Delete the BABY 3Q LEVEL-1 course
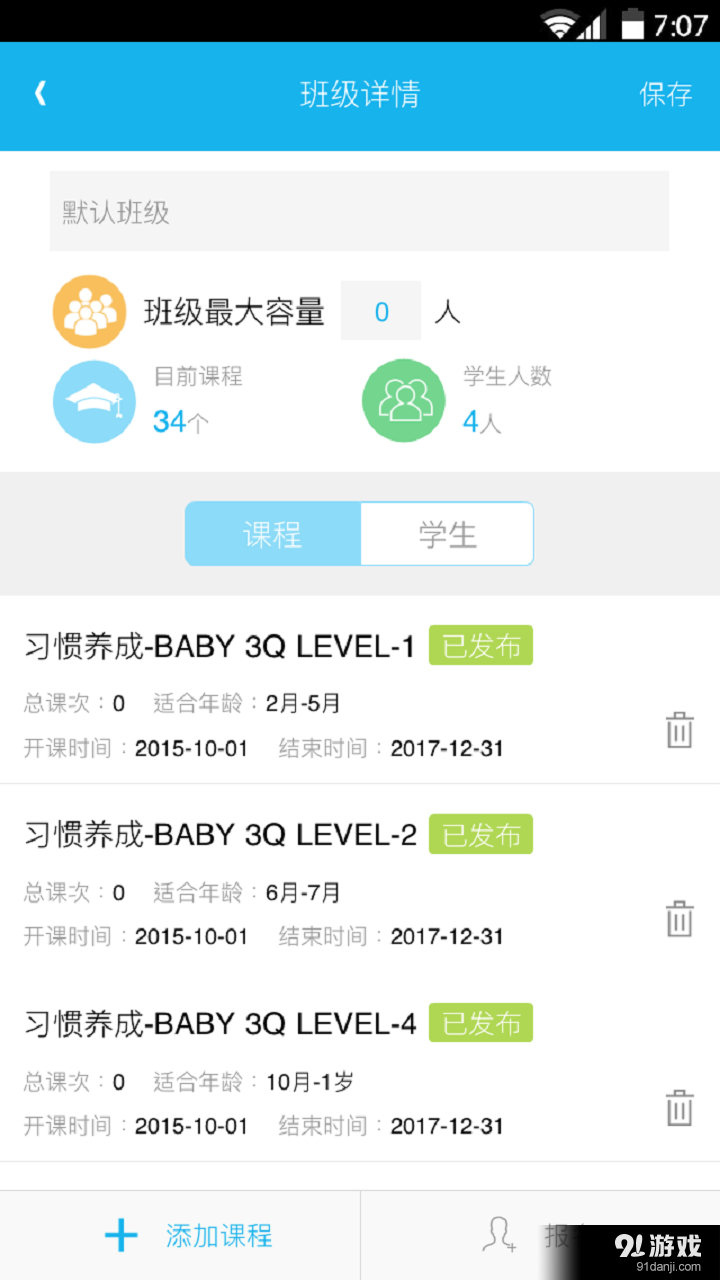The width and height of the screenshot is (720, 1280). coord(680,730)
